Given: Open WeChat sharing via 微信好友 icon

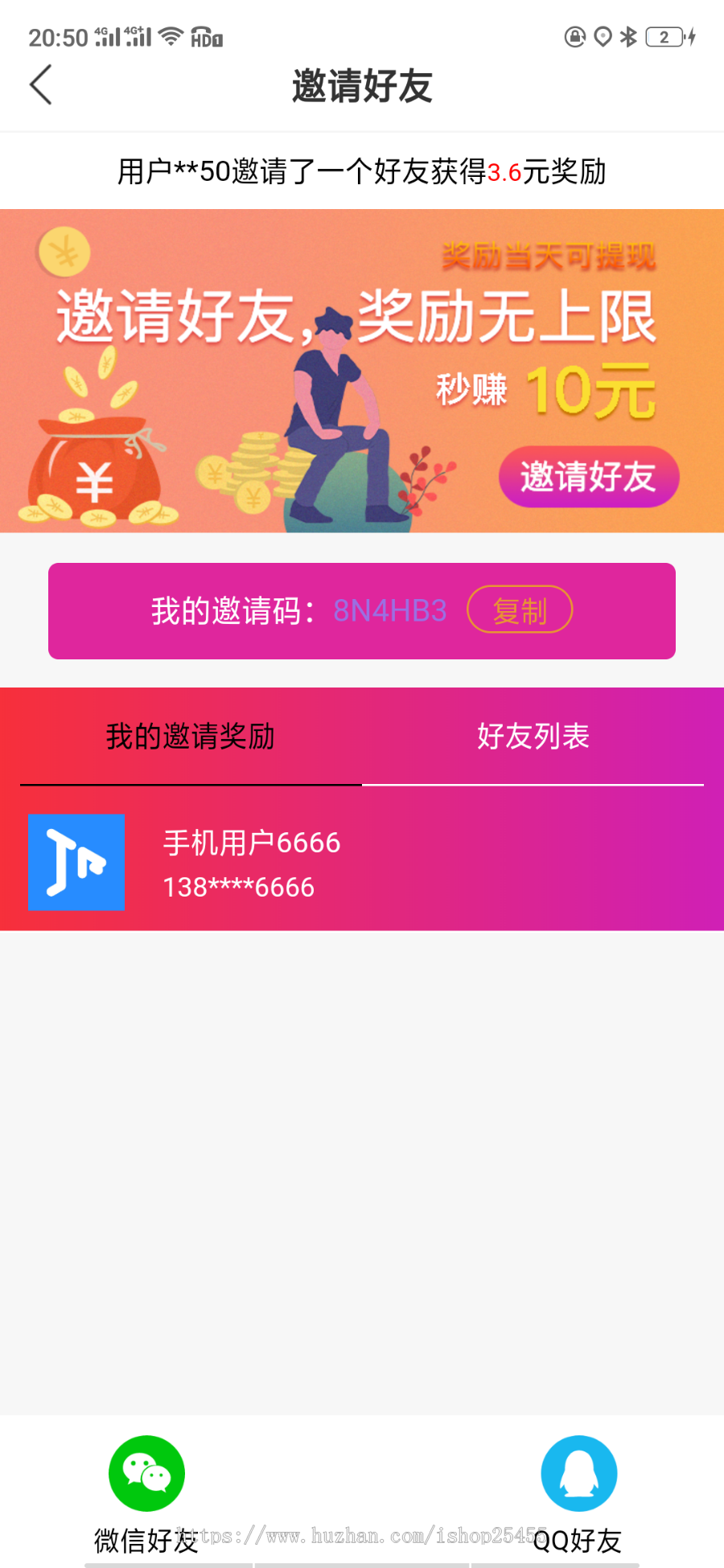Looking at the screenshot, I should pyautogui.click(x=146, y=1474).
